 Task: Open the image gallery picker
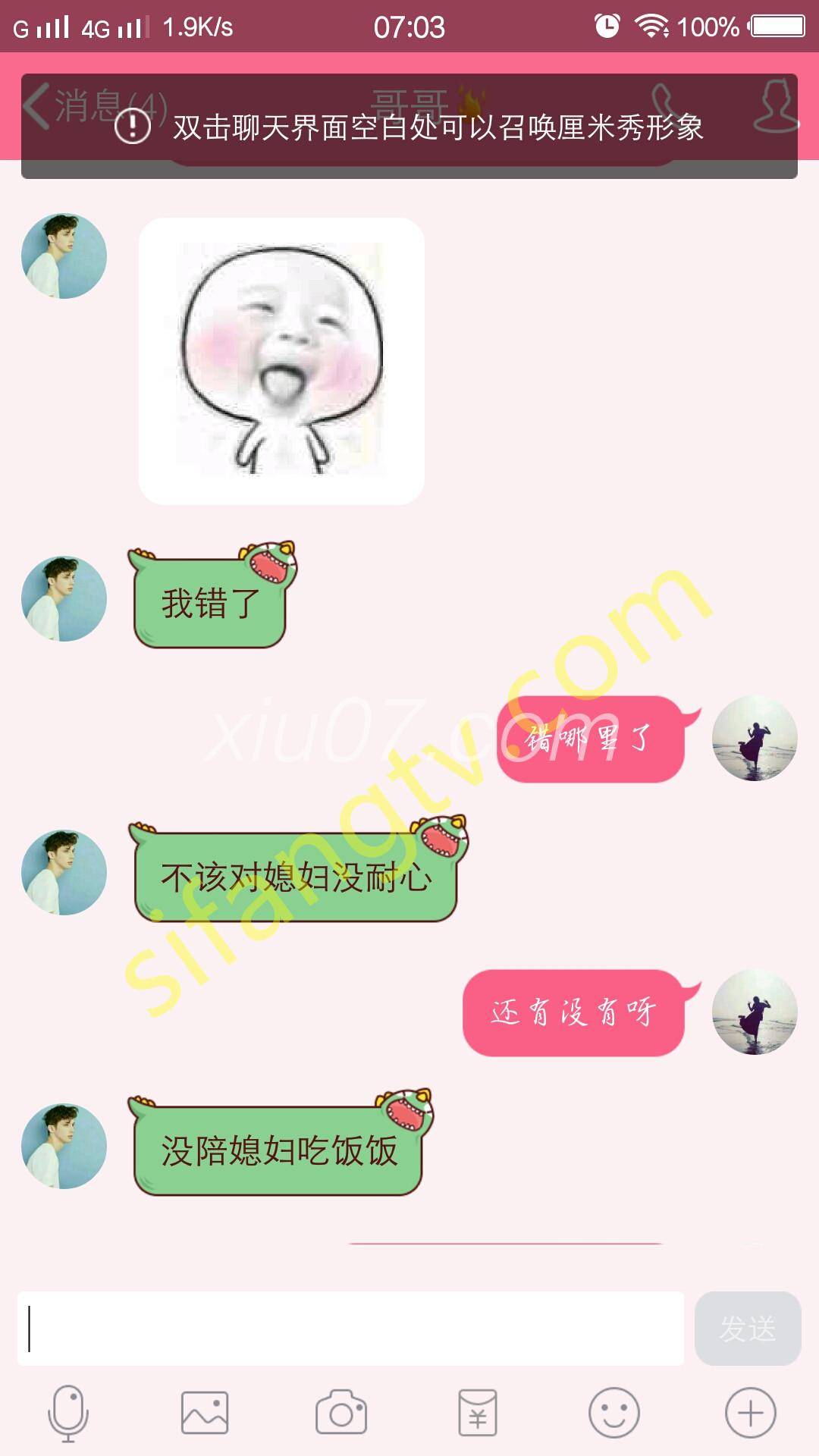click(205, 1414)
